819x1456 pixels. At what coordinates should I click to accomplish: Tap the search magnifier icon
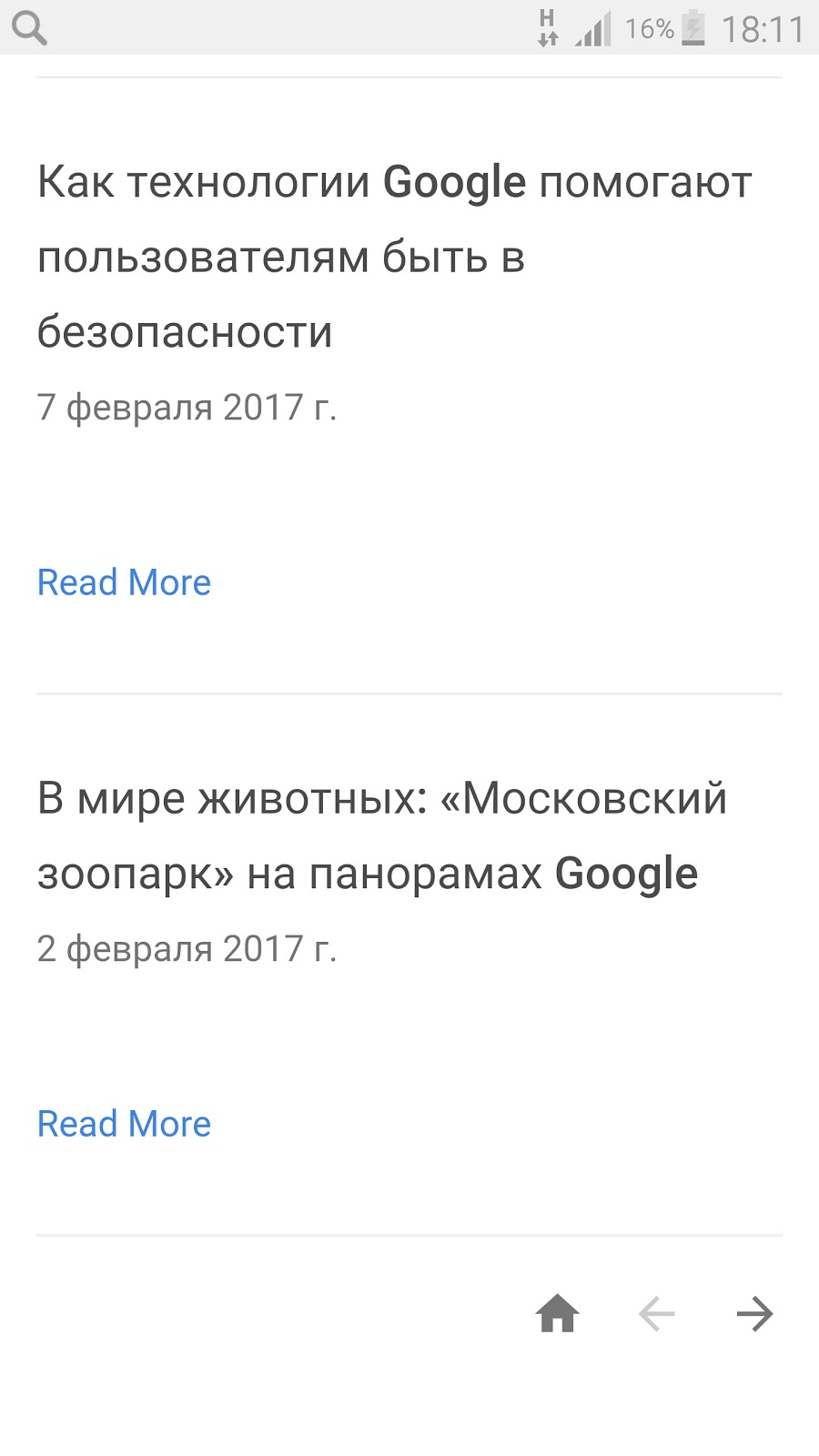[x=29, y=28]
